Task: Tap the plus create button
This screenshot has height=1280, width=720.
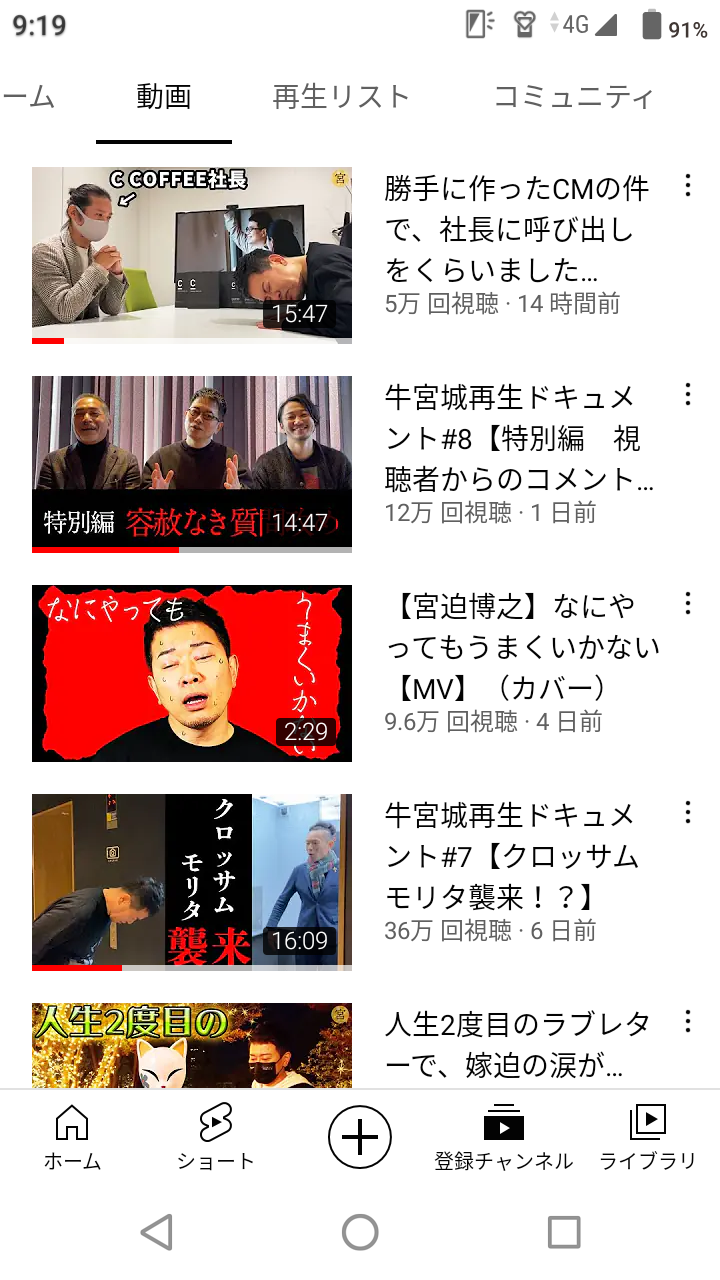Action: pos(360,1138)
